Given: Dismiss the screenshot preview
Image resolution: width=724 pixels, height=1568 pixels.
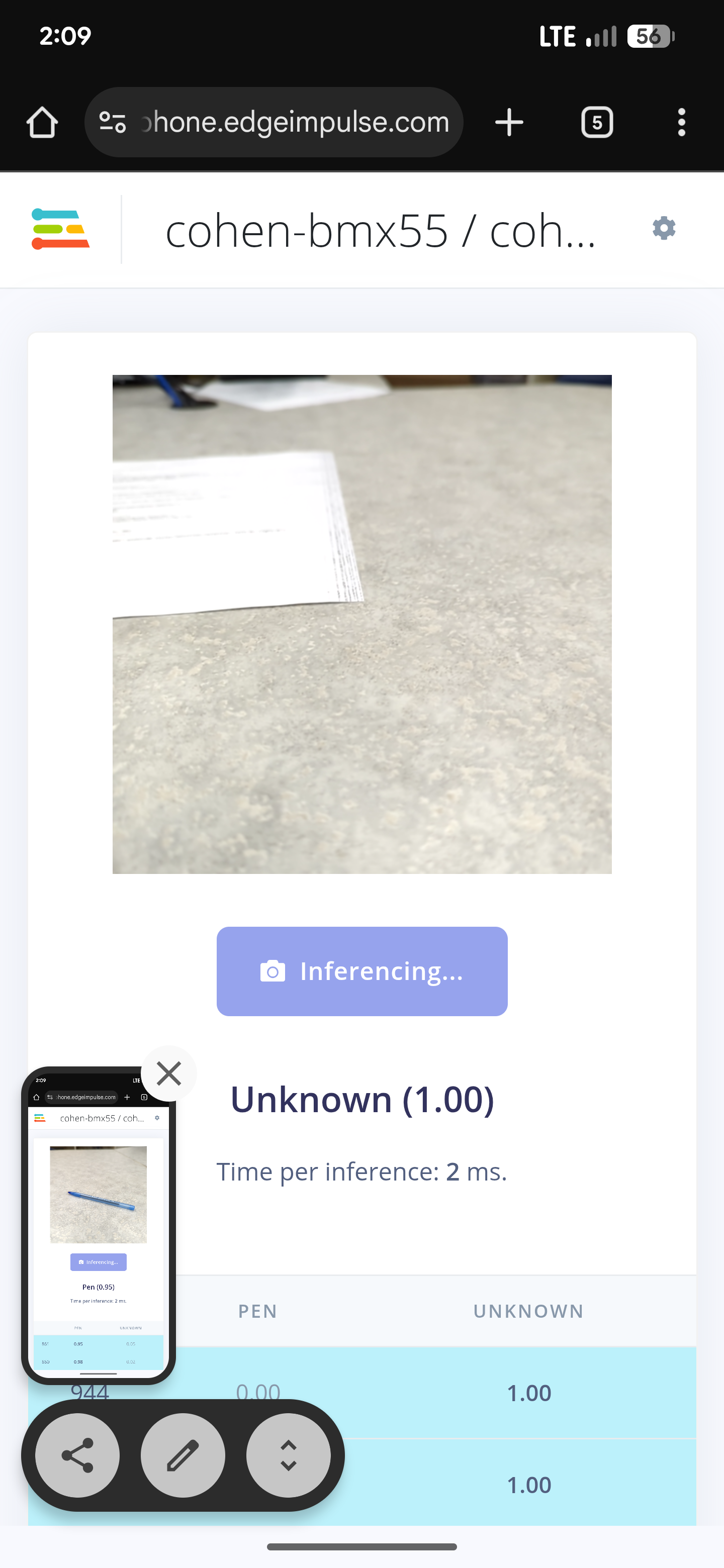Looking at the screenshot, I should point(168,1073).
